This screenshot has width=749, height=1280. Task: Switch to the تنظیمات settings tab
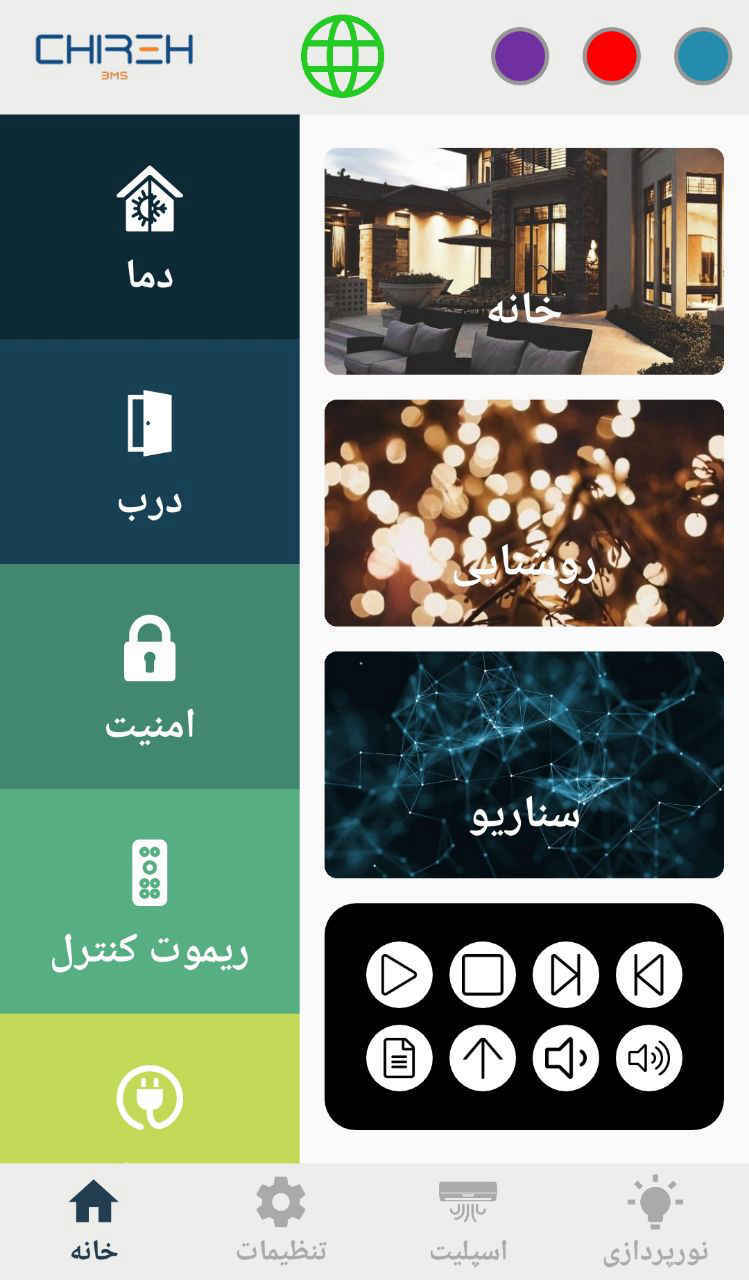(x=281, y=1220)
